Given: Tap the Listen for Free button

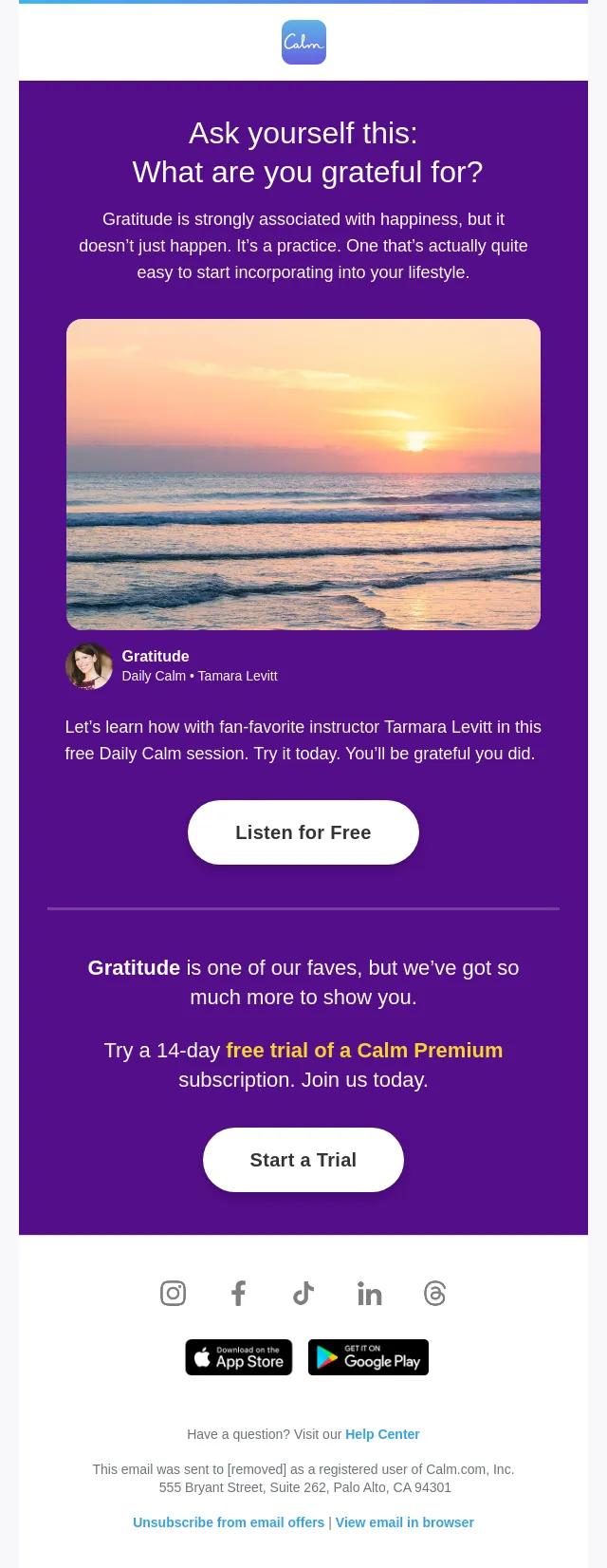Looking at the screenshot, I should pos(303,832).
